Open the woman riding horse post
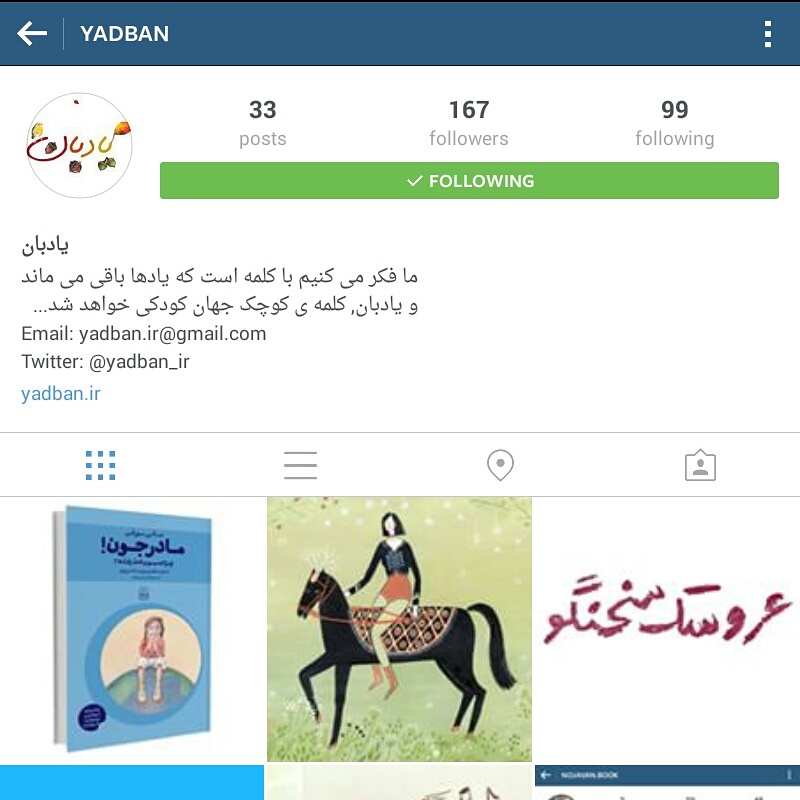800x800 pixels. pos(399,629)
